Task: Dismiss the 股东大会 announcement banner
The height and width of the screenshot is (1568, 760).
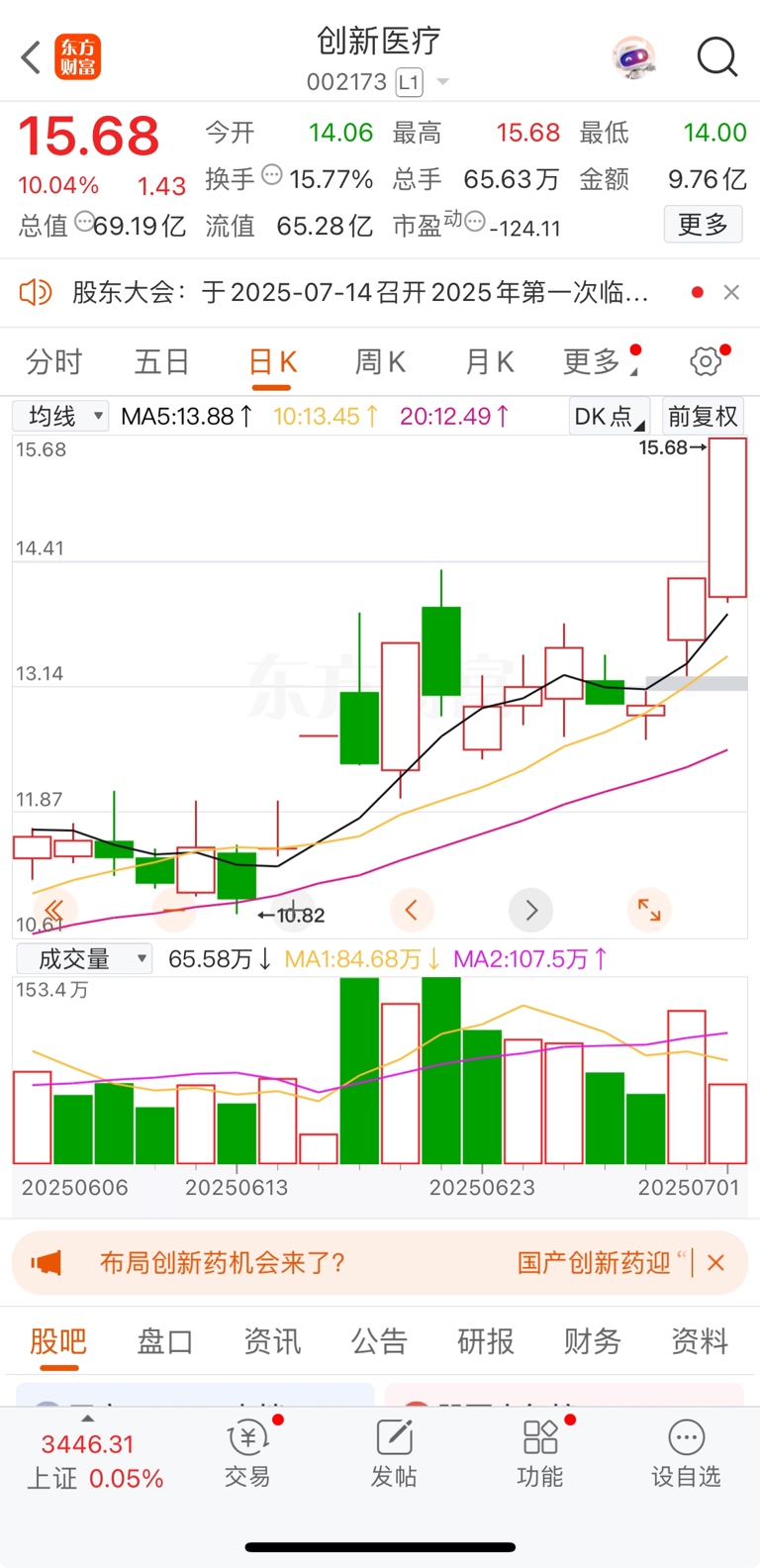Action: click(x=731, y=292)
